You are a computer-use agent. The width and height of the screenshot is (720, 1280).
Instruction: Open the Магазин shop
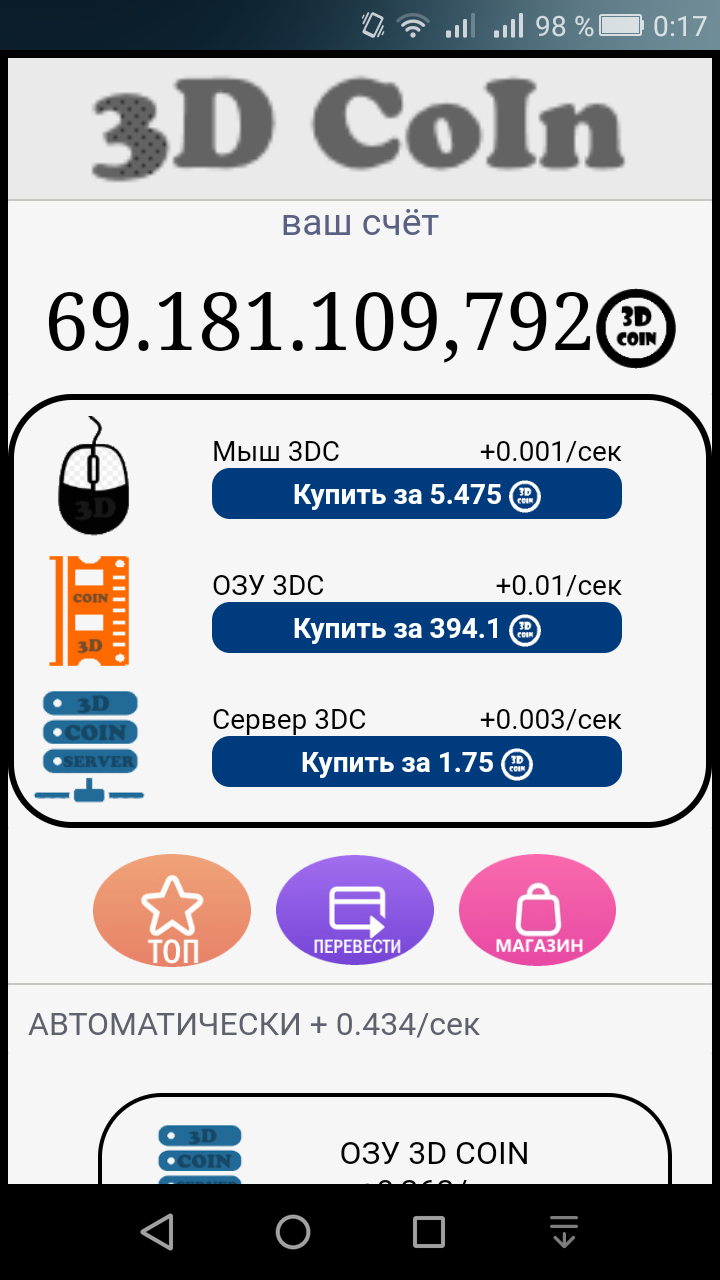[538, 910]
